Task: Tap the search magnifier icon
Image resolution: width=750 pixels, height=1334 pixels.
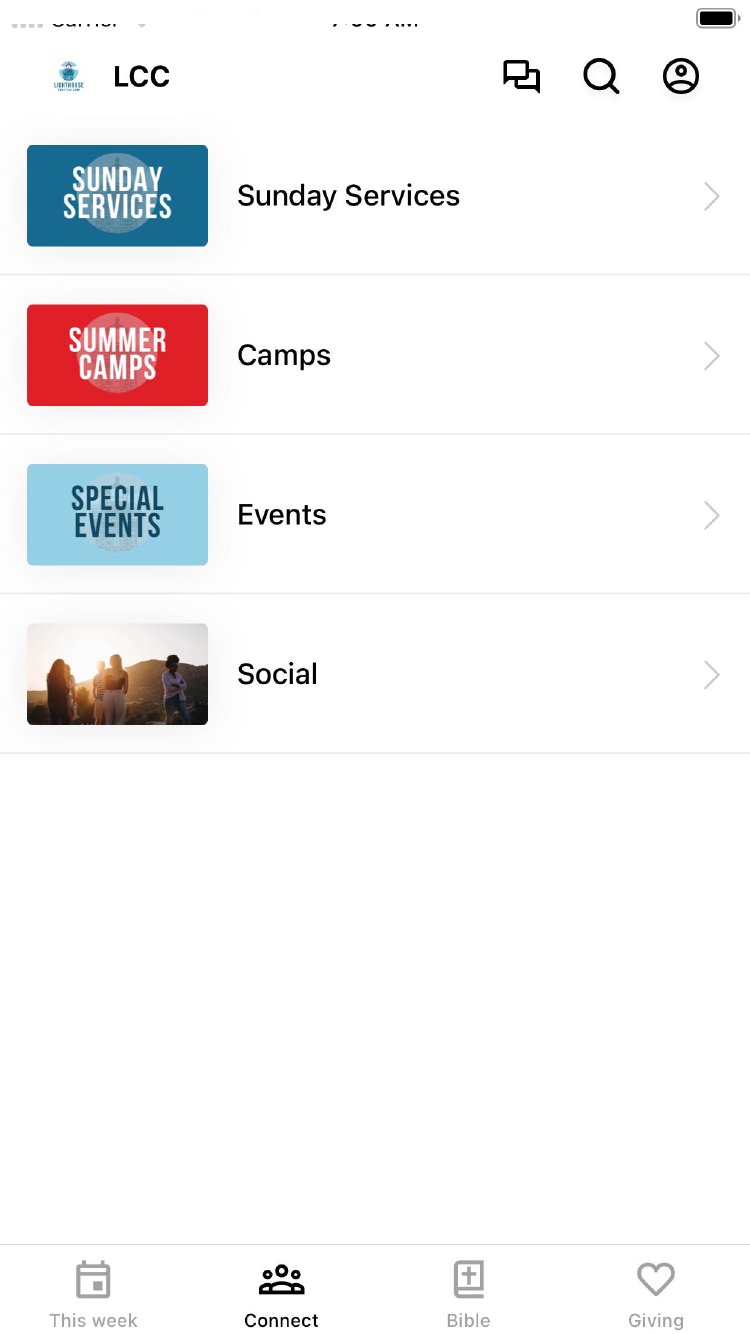Action: 601,77
